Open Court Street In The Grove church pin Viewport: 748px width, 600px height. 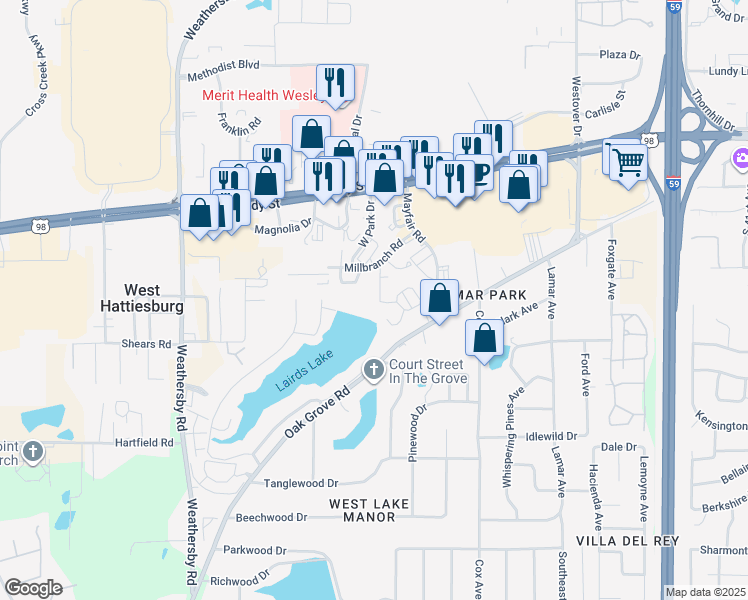click(374, 371)
